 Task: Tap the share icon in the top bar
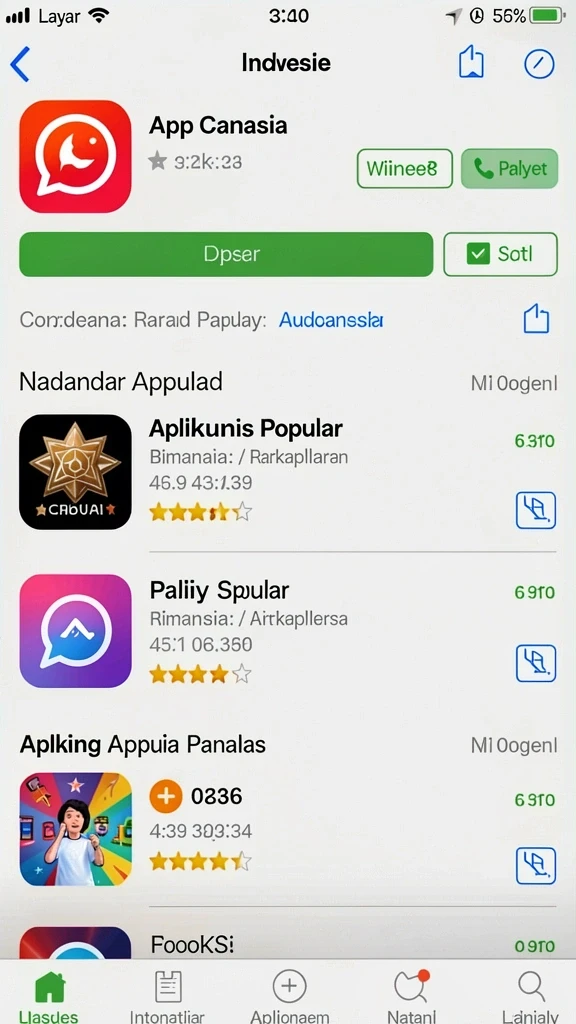(x=471, y=63)
